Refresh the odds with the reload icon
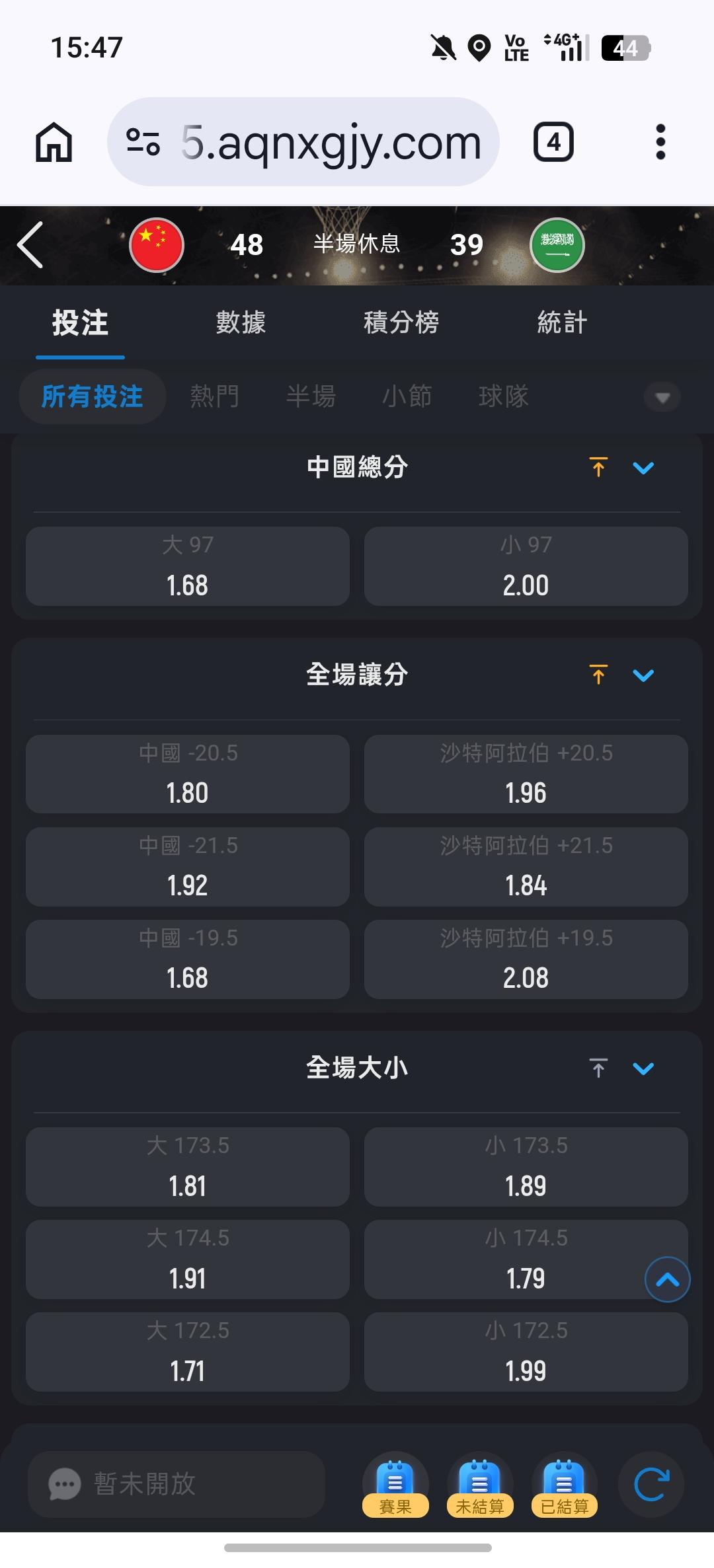Screen dimensions: 714x1568 point(651,1484)
